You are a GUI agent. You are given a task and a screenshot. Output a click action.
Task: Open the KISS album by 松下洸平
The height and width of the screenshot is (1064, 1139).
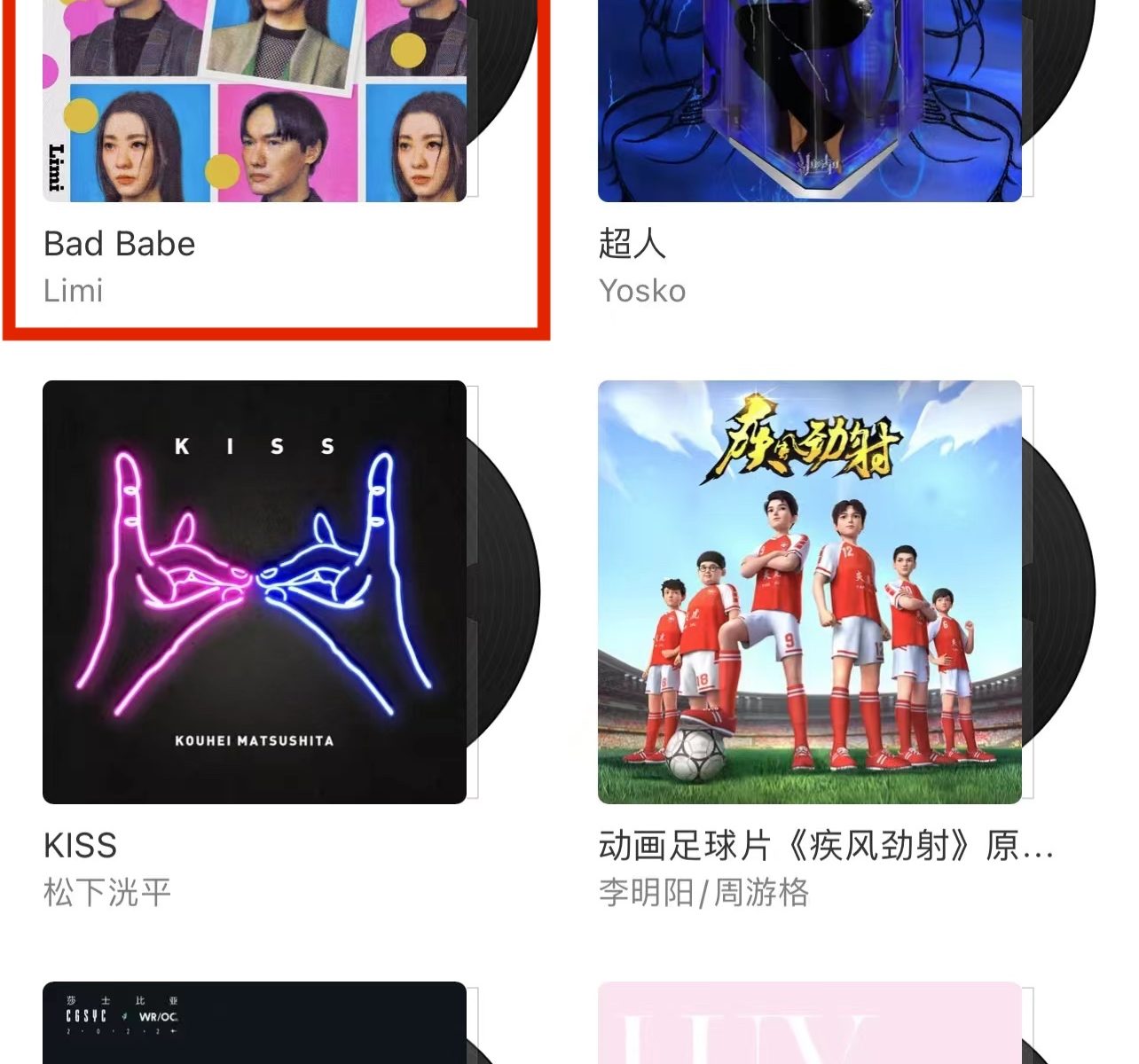[255, 592]
